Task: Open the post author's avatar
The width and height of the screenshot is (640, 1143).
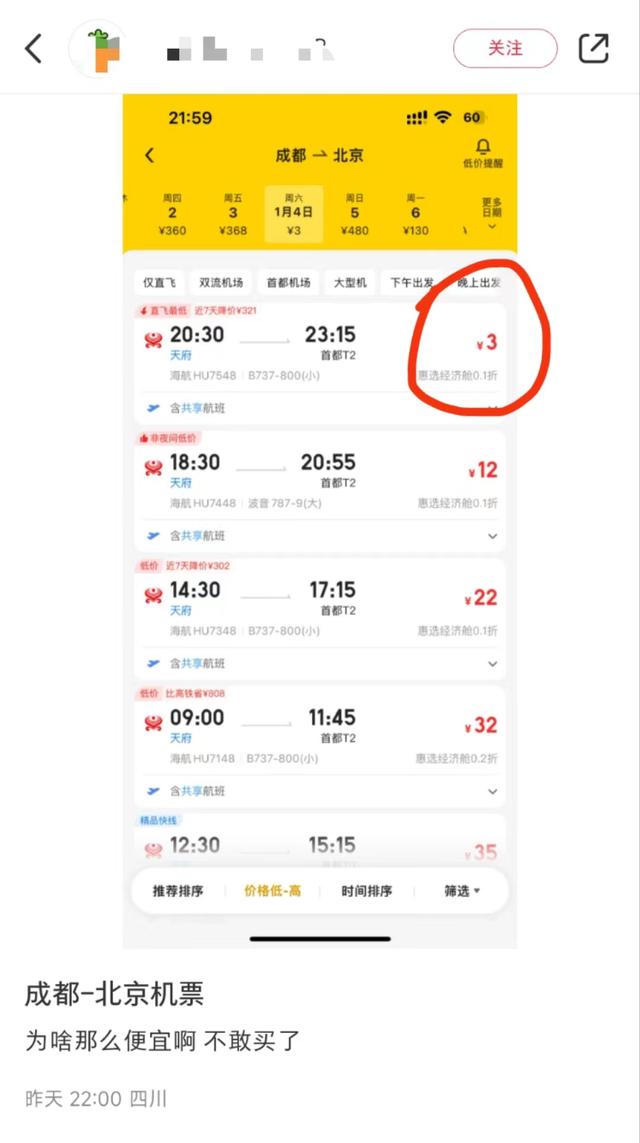Action: [x=103, y=48]
